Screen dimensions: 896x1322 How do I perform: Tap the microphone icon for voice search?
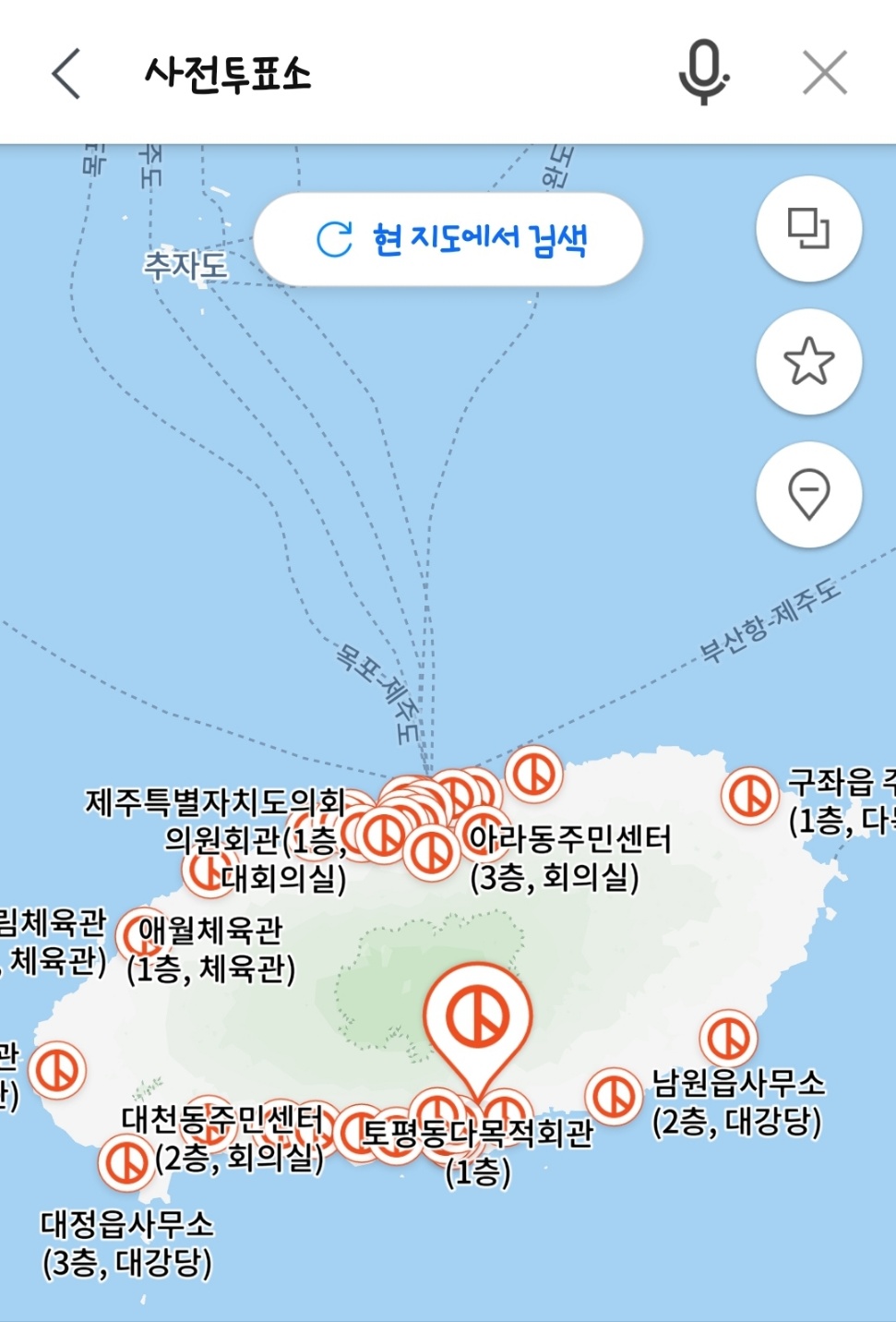point(704,74)
